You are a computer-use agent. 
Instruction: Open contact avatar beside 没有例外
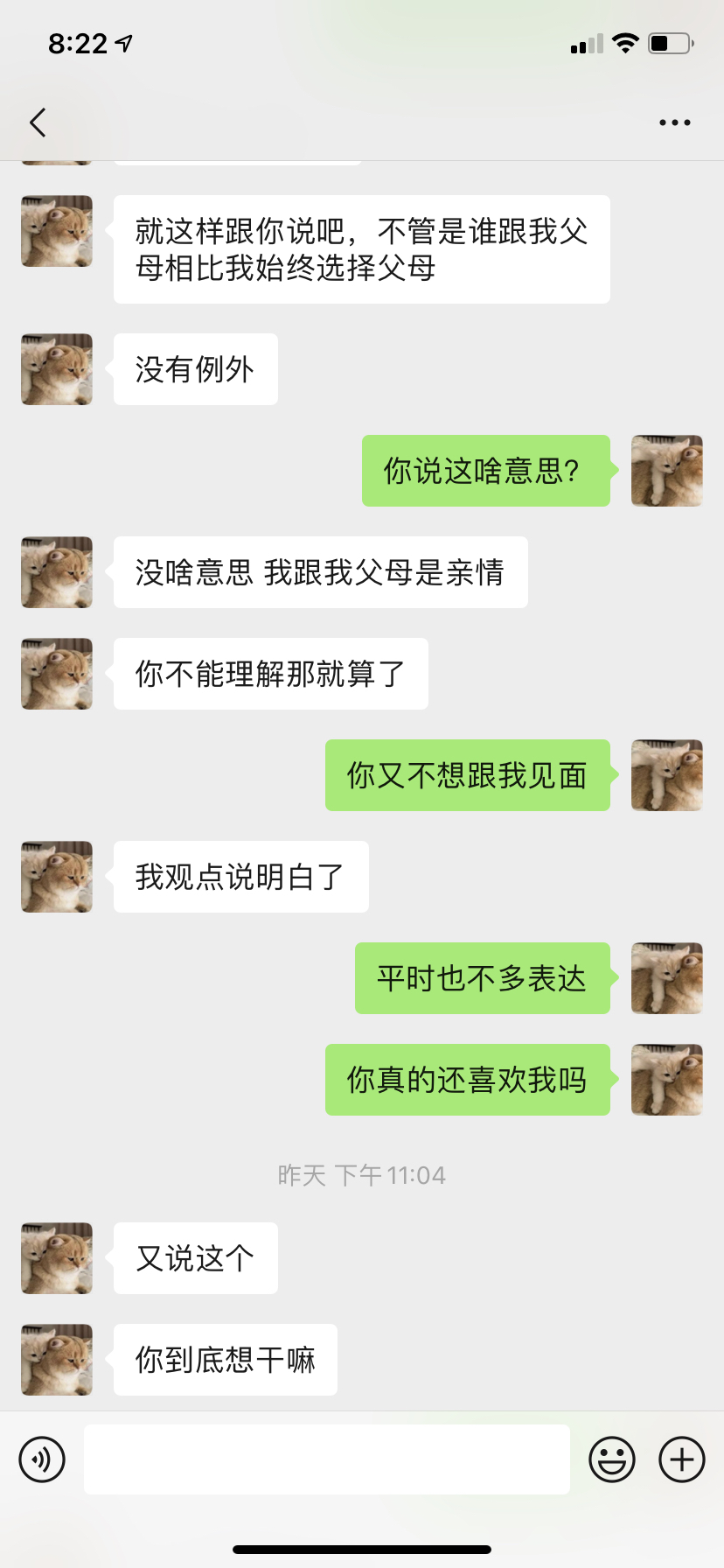[57, 369]
